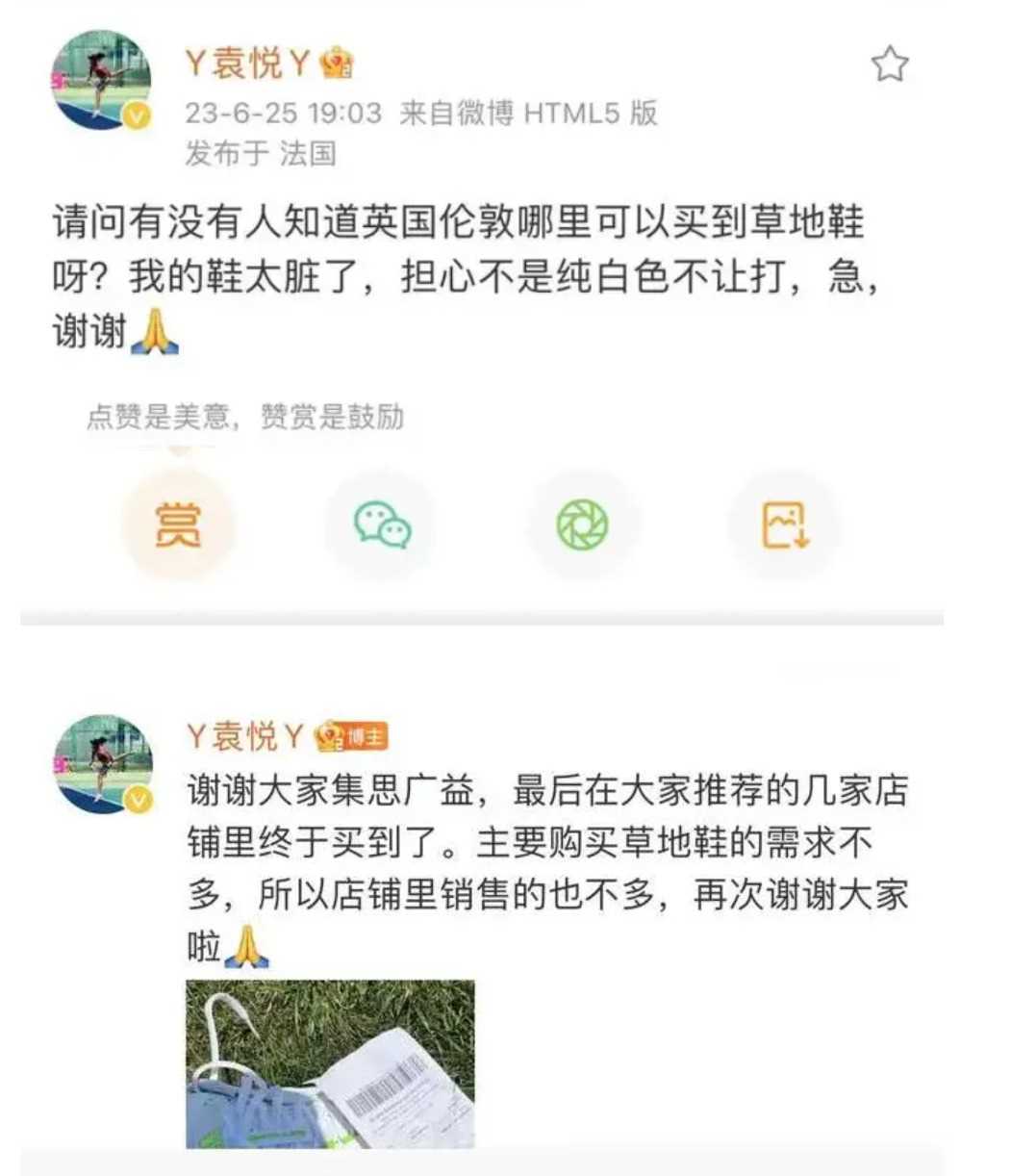The height and width of the screenshot is (1176, 1011).
Task: Click the VIP crown badge beside Y袁悦Y
Action: 337,61
